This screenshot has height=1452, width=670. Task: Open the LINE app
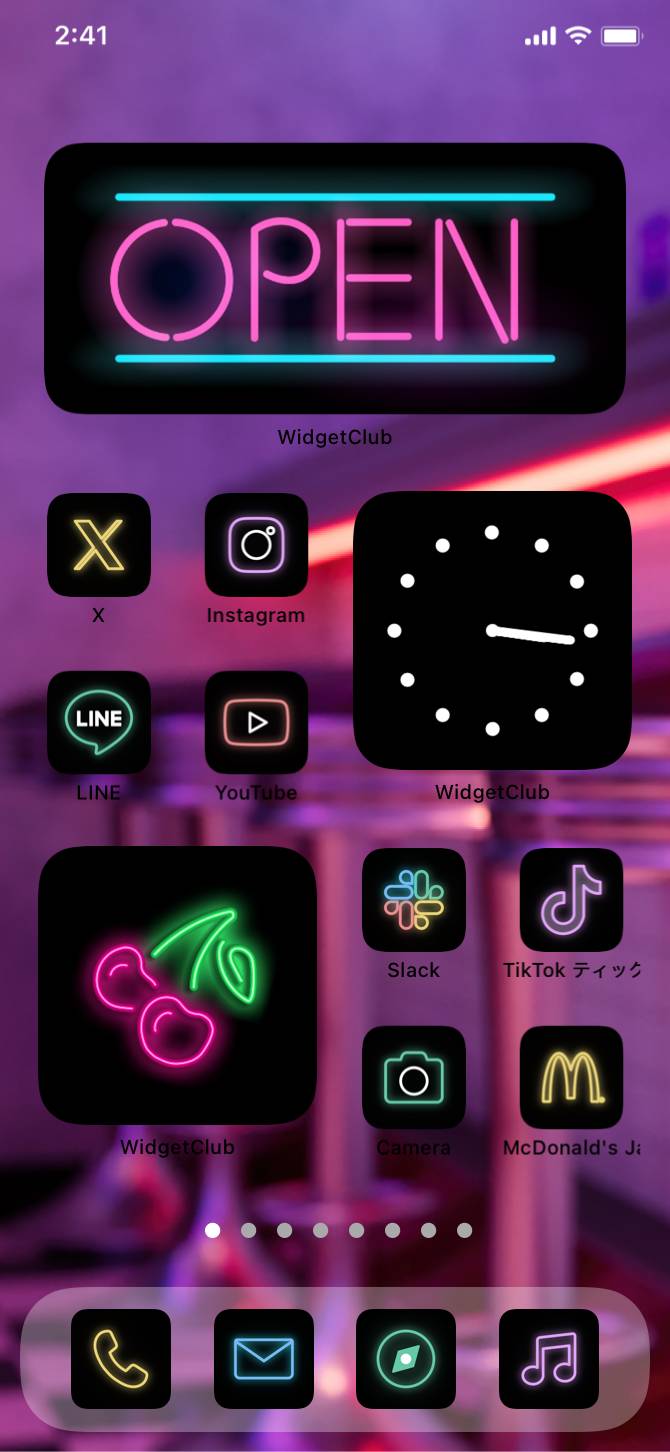click(99, 721)
